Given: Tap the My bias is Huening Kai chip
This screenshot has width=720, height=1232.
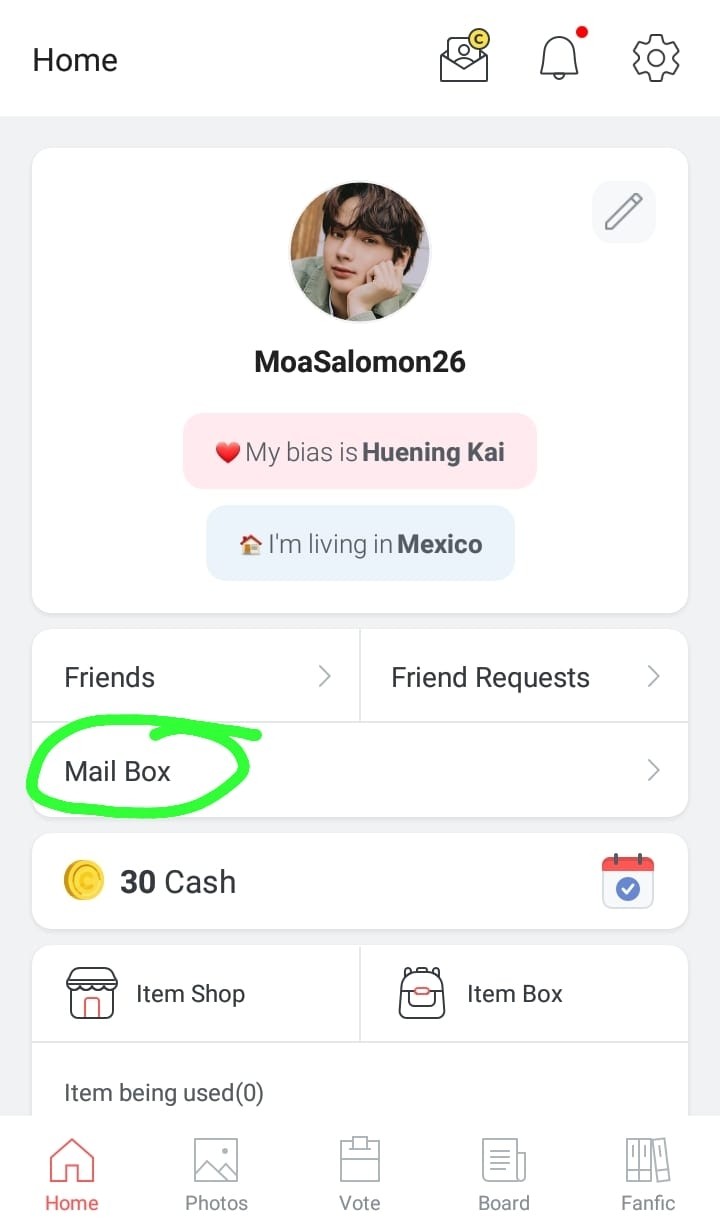Looking at the screenshot, I should 360,452.
